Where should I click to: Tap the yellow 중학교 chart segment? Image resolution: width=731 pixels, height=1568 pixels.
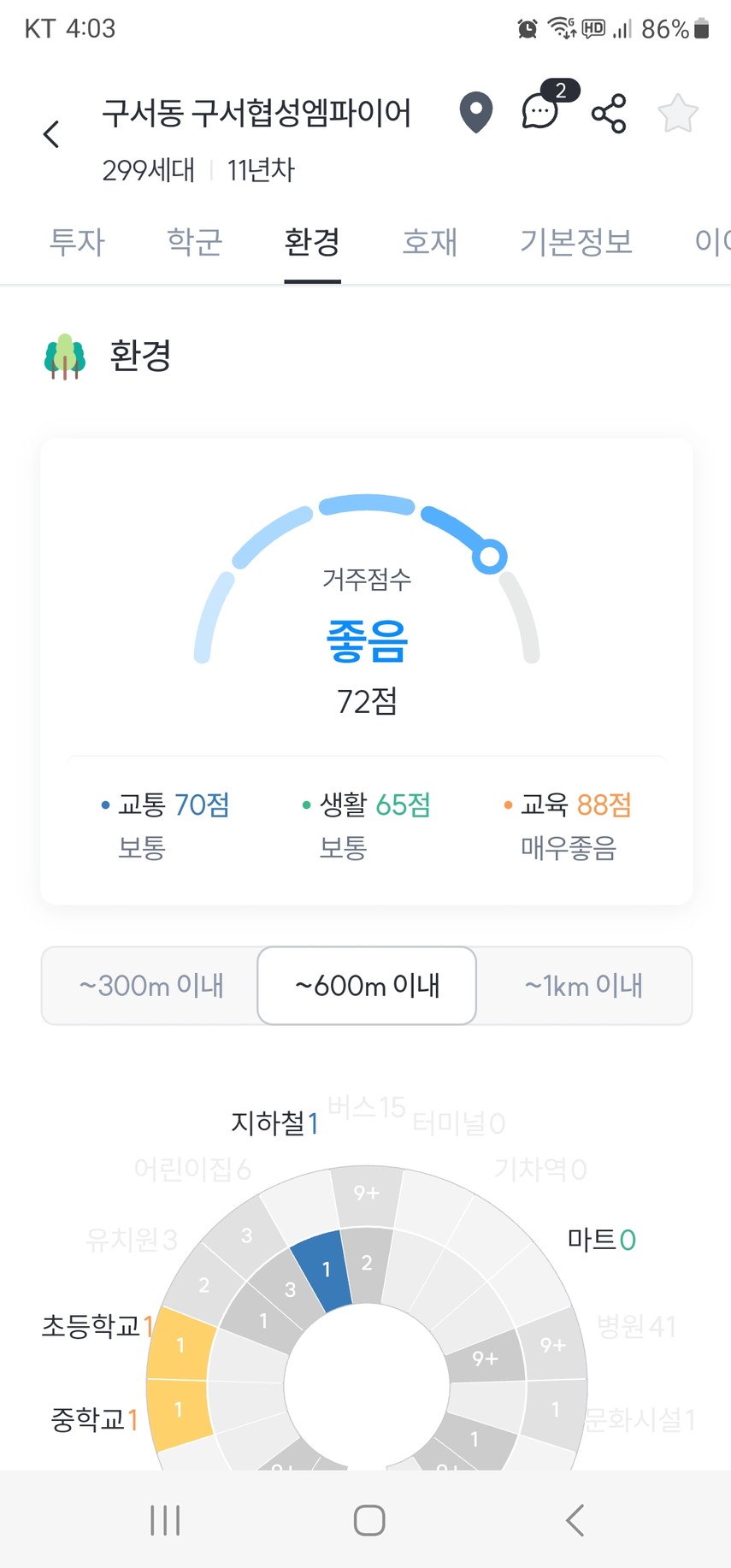[180, 1411]
